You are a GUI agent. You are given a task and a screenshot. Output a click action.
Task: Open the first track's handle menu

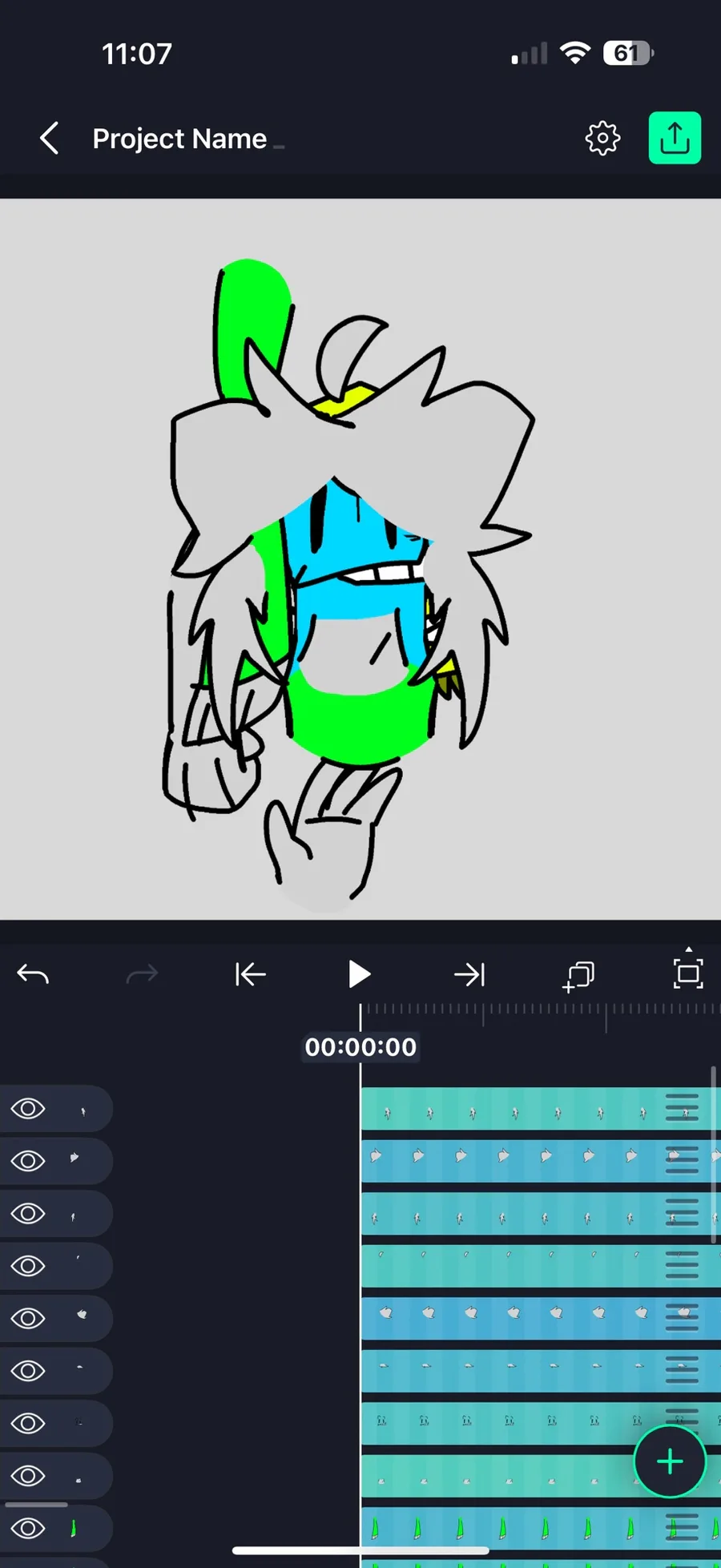(x=682, y=1109)
